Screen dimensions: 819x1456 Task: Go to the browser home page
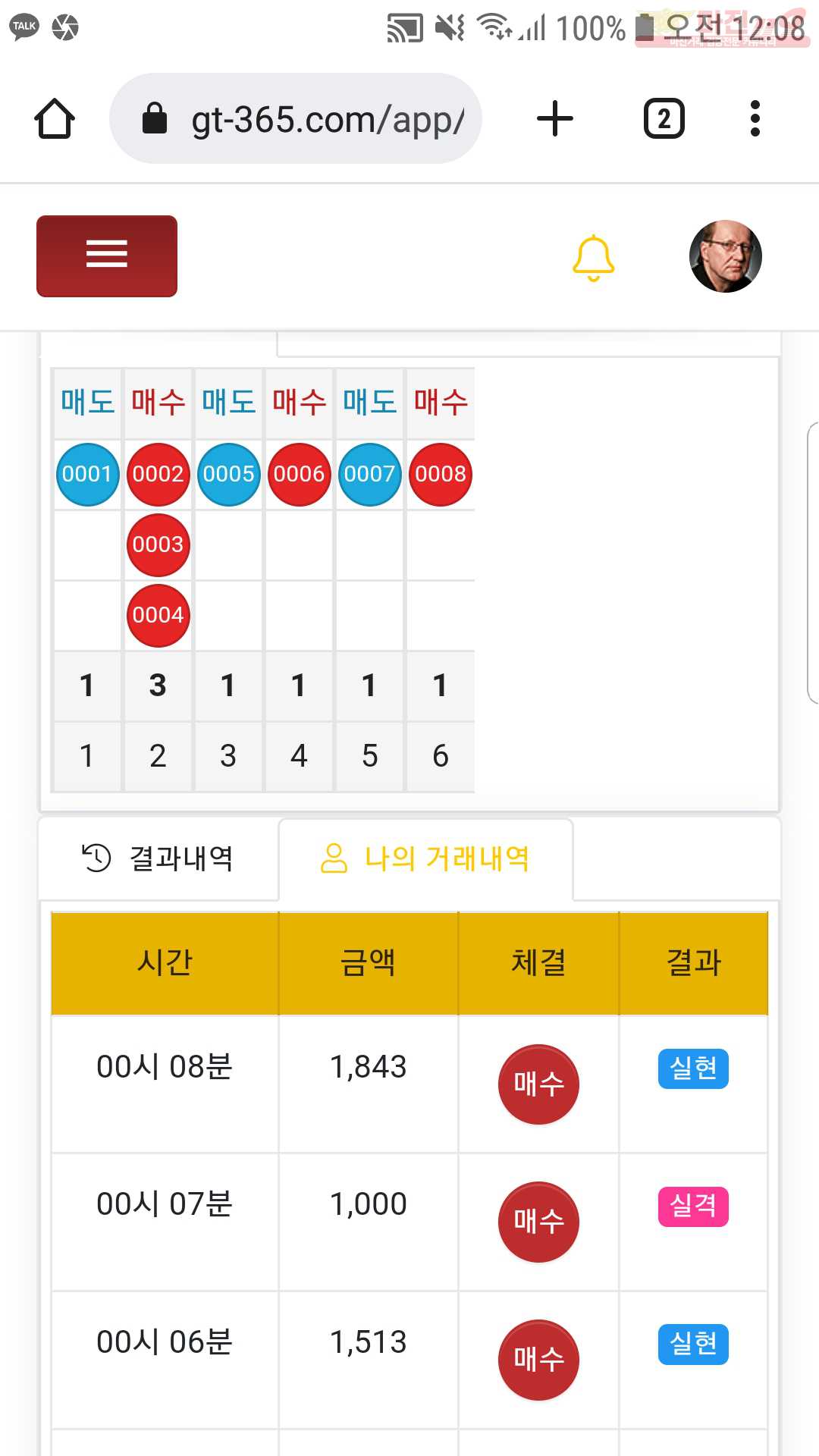pyautogui.click(x=55, y=119)
